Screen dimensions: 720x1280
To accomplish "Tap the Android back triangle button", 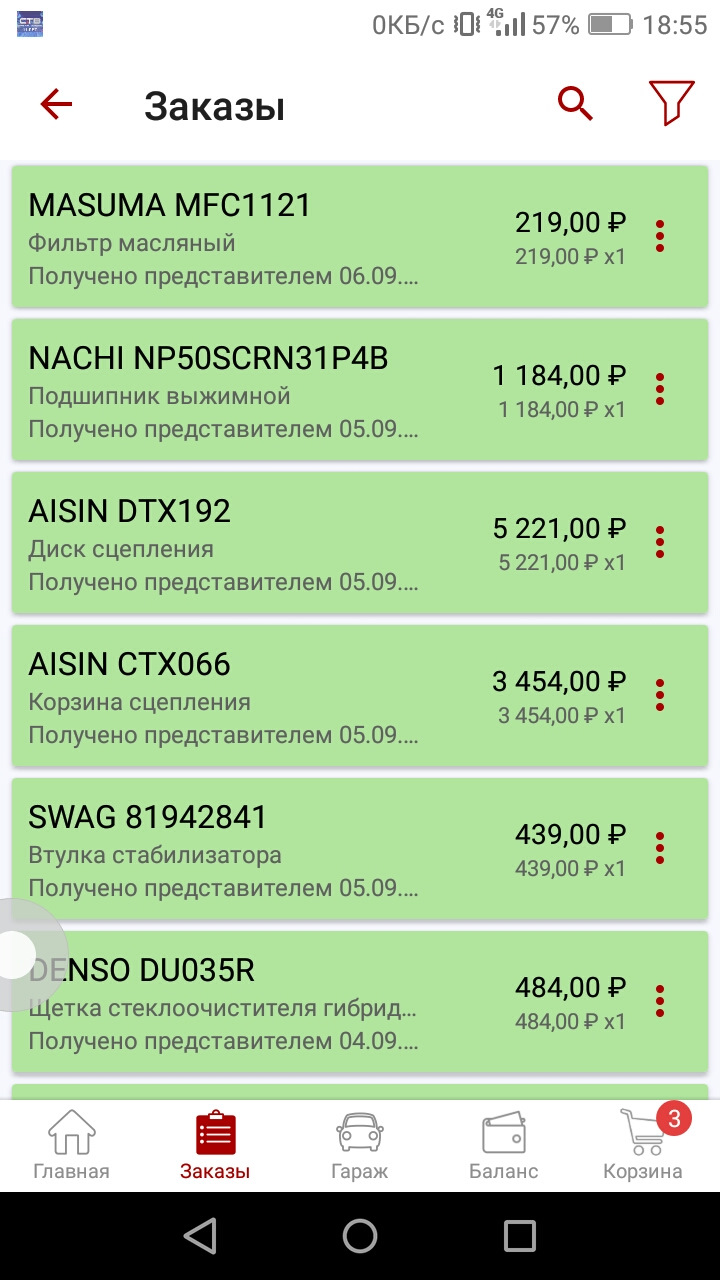I will (x=199, y=1237).
